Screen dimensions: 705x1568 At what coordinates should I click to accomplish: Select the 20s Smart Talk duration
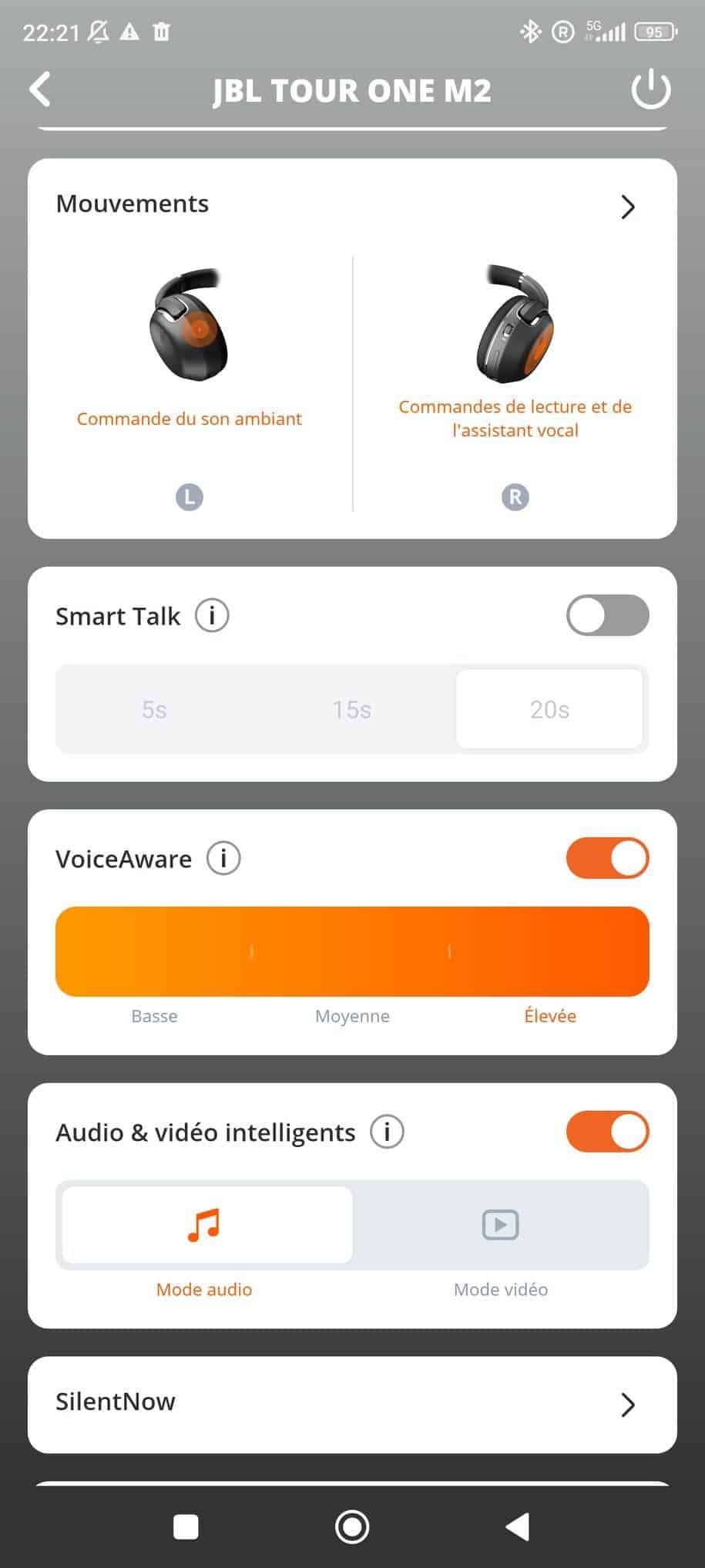549,709
